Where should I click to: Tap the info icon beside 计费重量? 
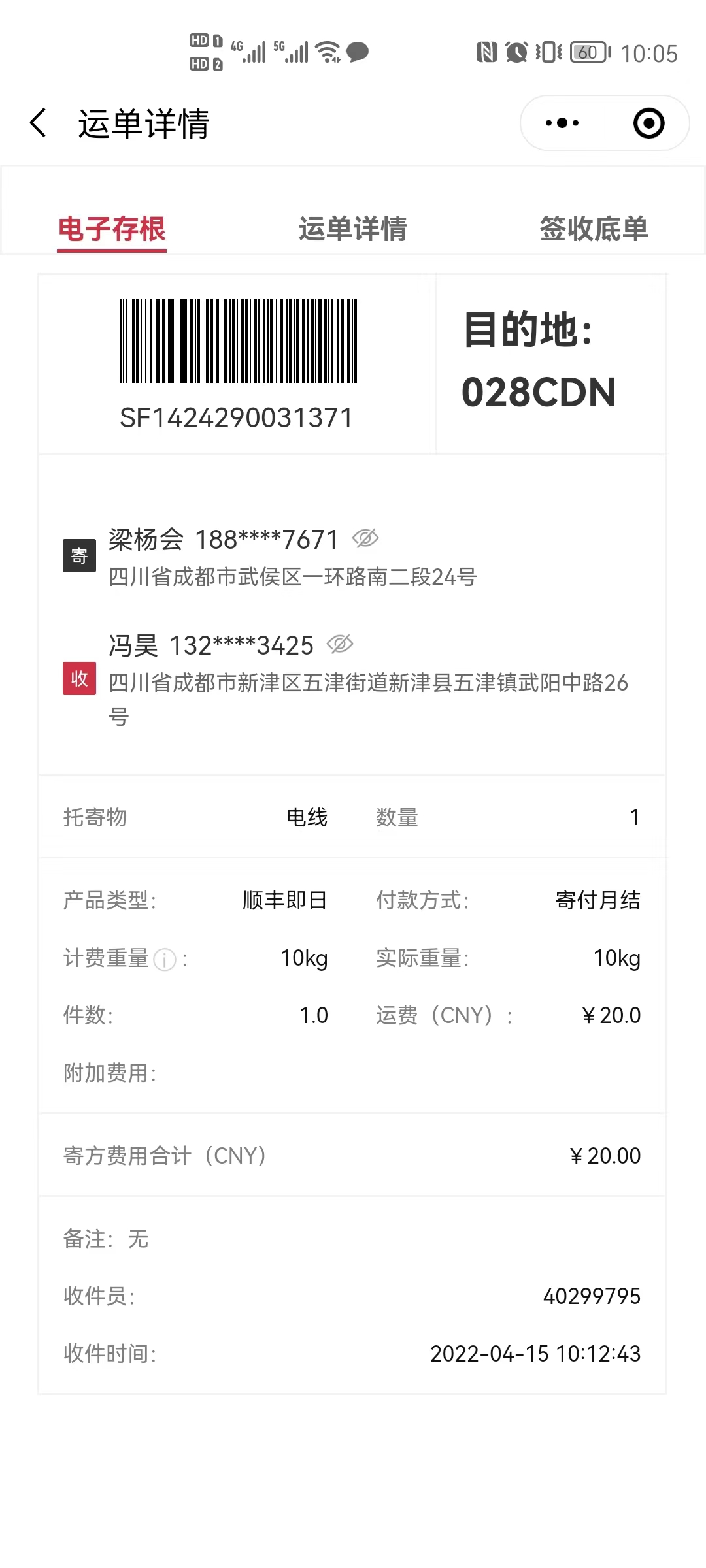point(165,960)
